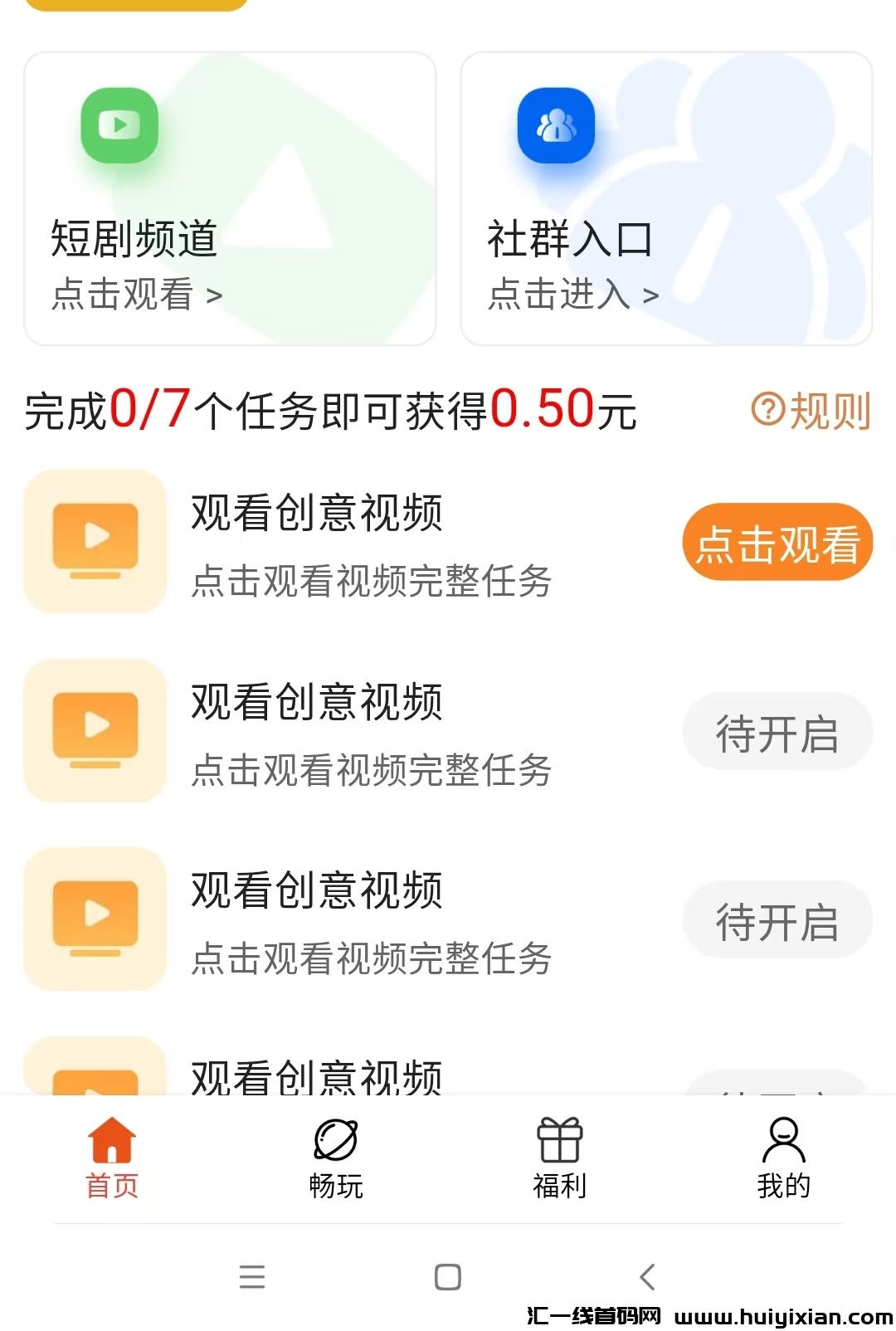Tap the second task's orange video icon
Viewport: 896px width, 1331px height.
pyautogui.click(x=95, y=730)
